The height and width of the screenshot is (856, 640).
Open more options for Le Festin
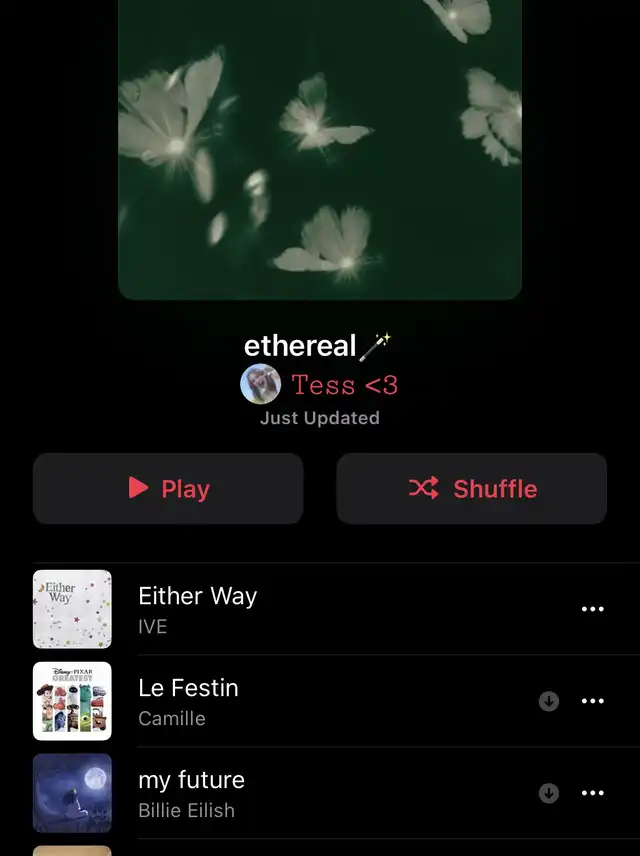[593, 701]
